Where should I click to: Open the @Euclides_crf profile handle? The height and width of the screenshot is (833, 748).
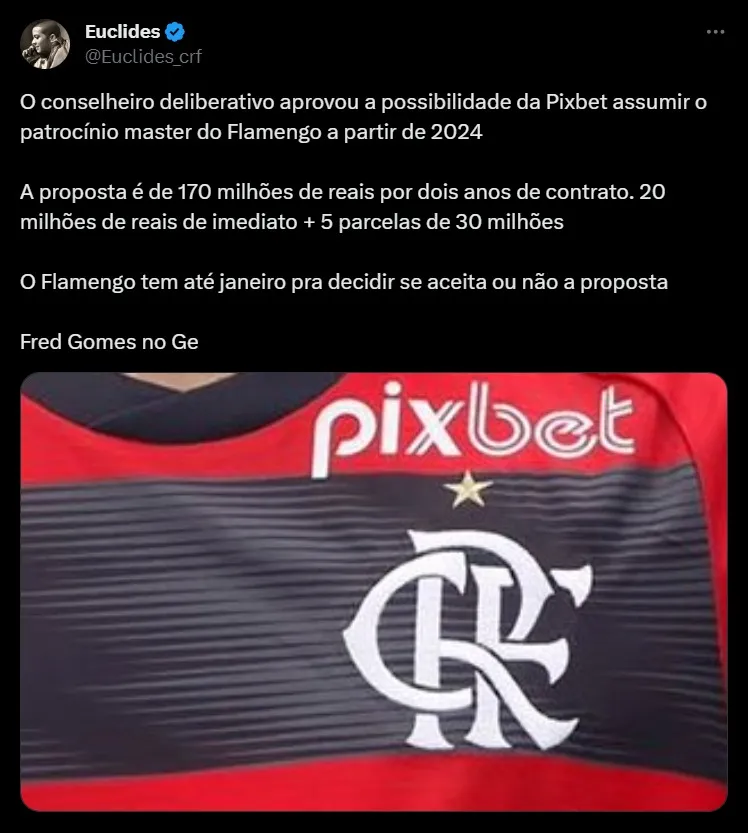[x=143, y=56]
